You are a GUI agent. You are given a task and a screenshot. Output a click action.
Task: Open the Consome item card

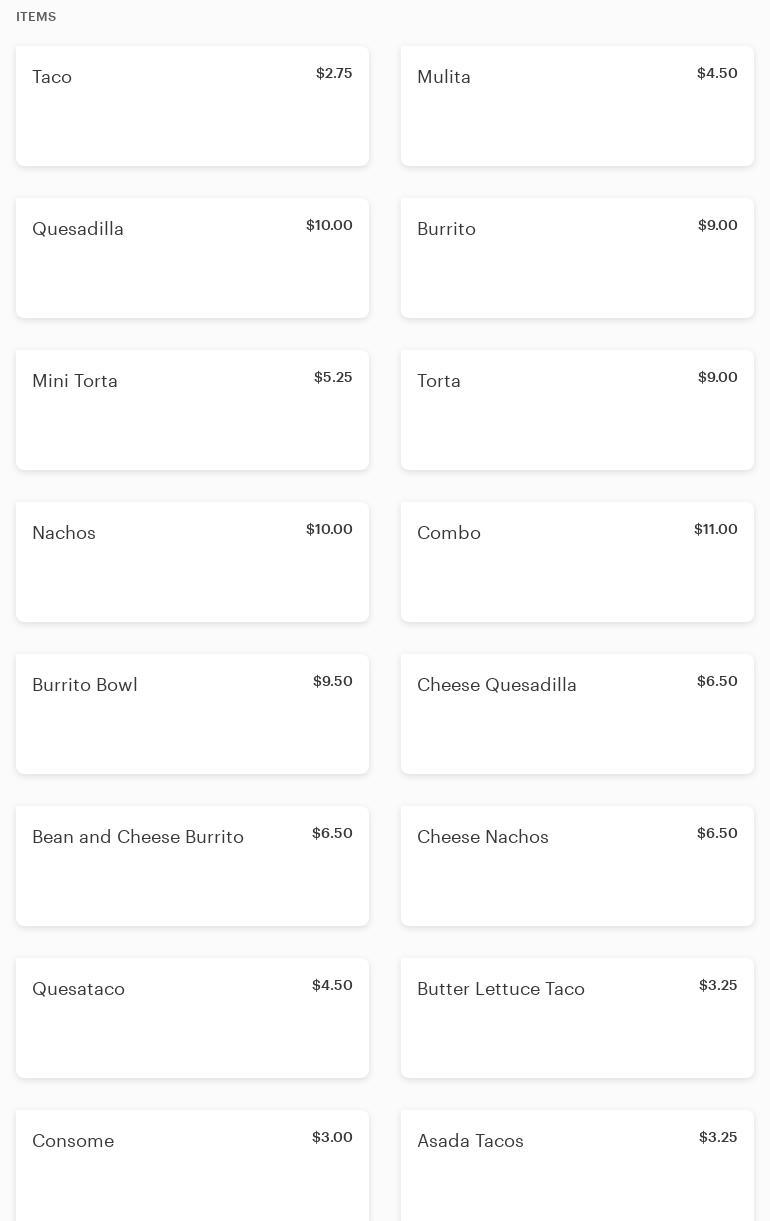click(192, 1165)
